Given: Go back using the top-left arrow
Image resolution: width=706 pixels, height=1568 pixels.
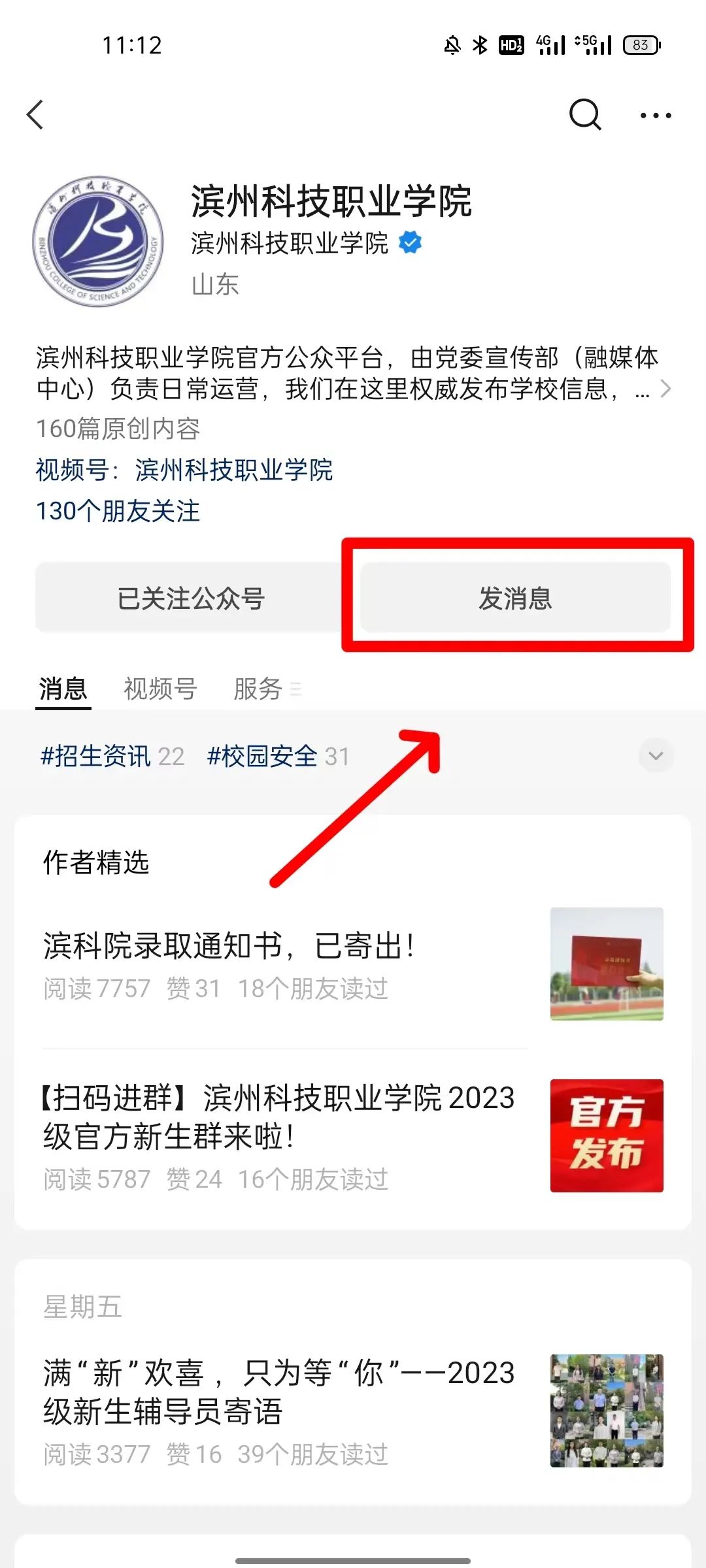Looking at the screenshot, I should pos(36,116).
